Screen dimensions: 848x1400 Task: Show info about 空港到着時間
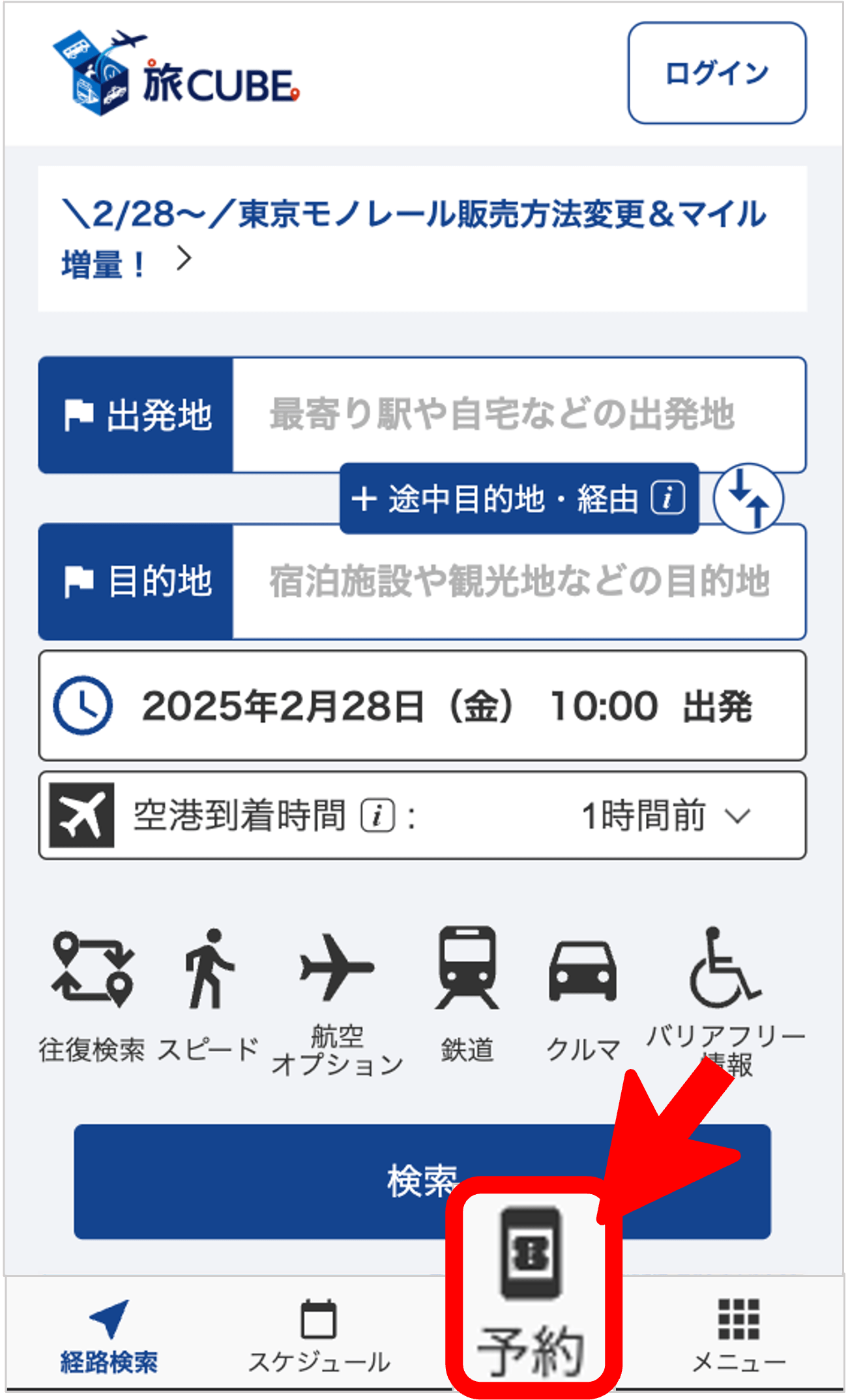(x=378, y=816)
